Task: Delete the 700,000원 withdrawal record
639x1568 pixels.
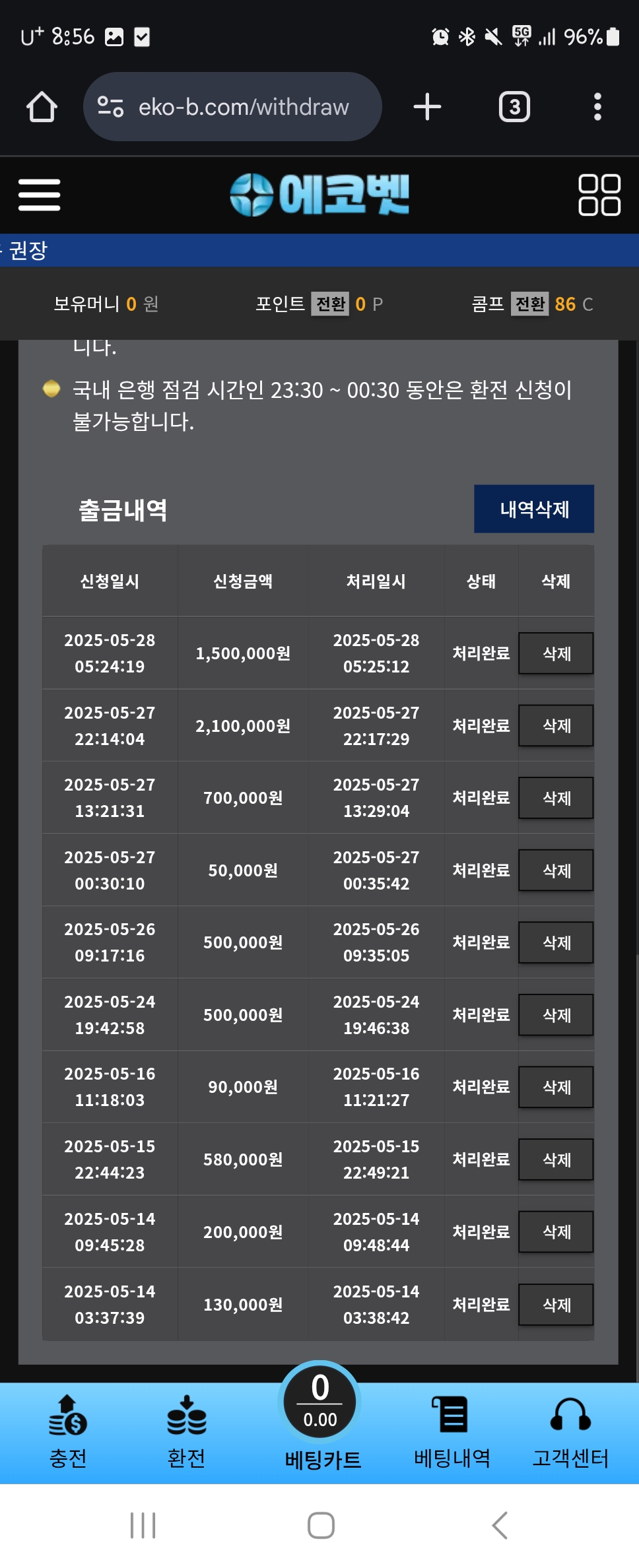Action: point(556,798)
